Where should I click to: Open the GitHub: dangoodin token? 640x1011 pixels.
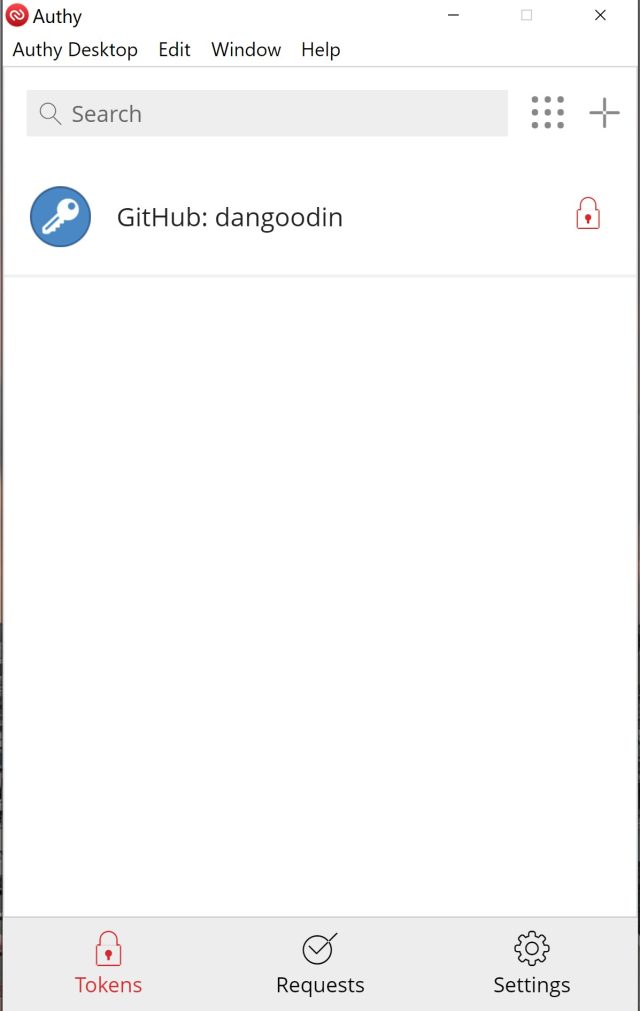(229, 217)
